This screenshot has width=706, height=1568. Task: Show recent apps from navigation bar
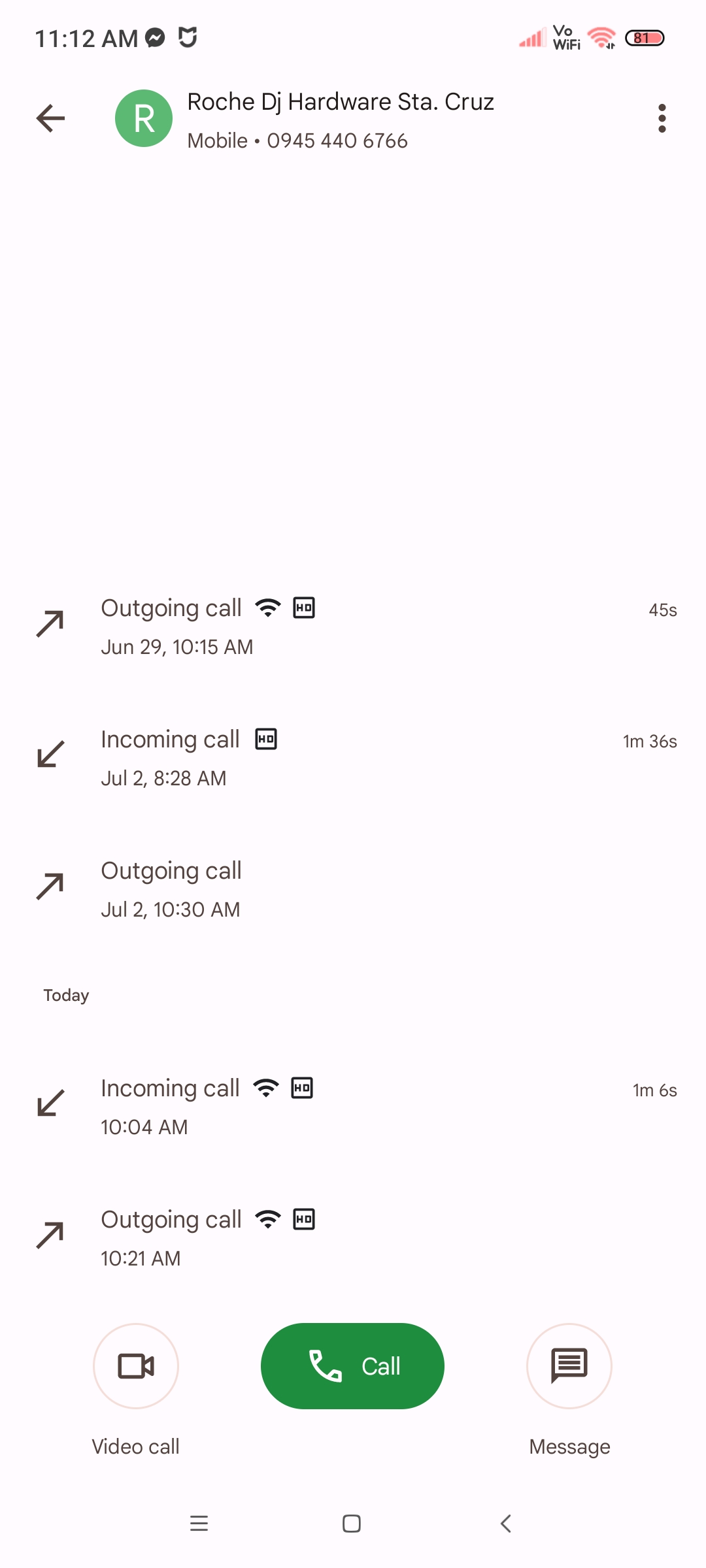[x=199, y=1524]
